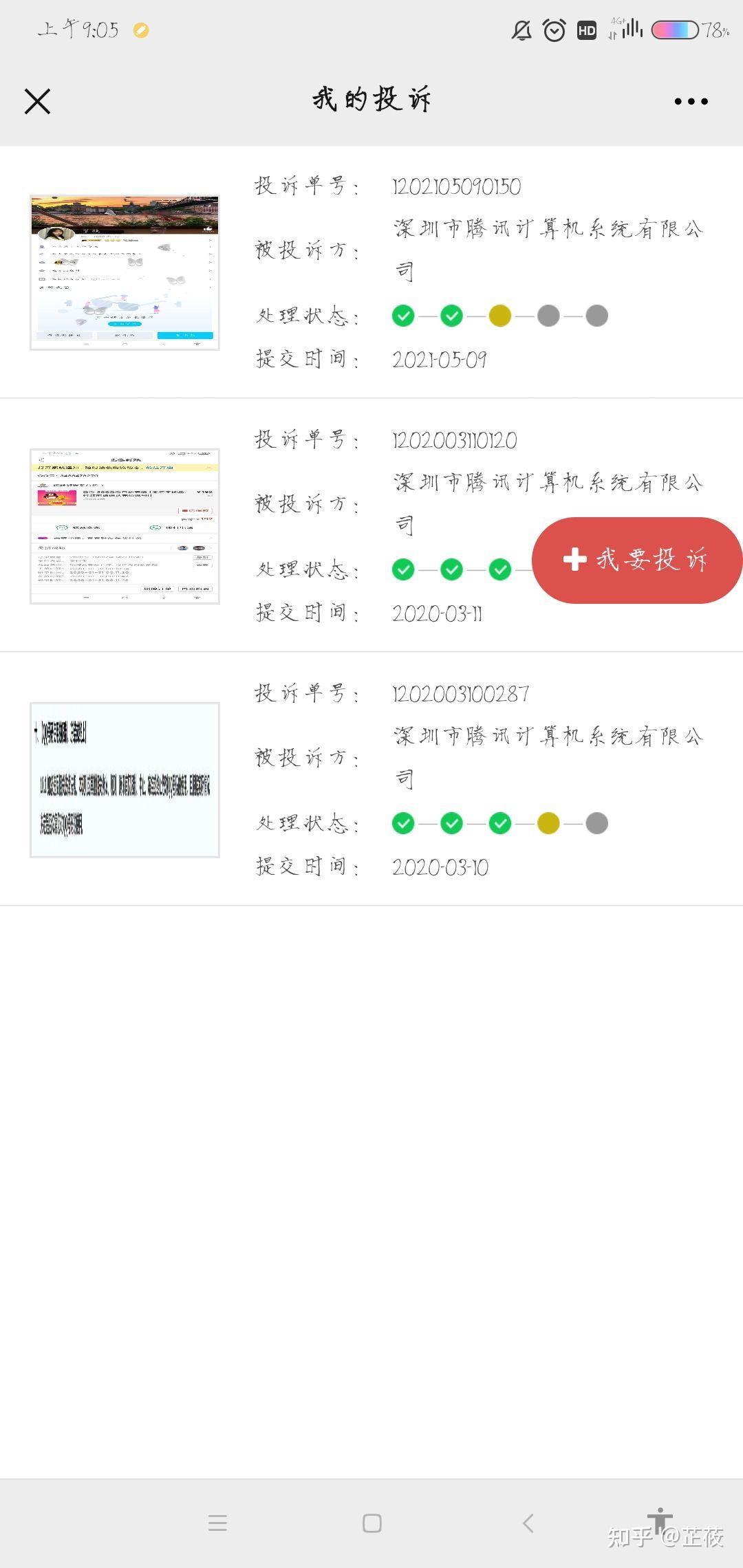The image size is (743, 1568).
Task: Open the three-dot more menu
Action: pos(691,101)
